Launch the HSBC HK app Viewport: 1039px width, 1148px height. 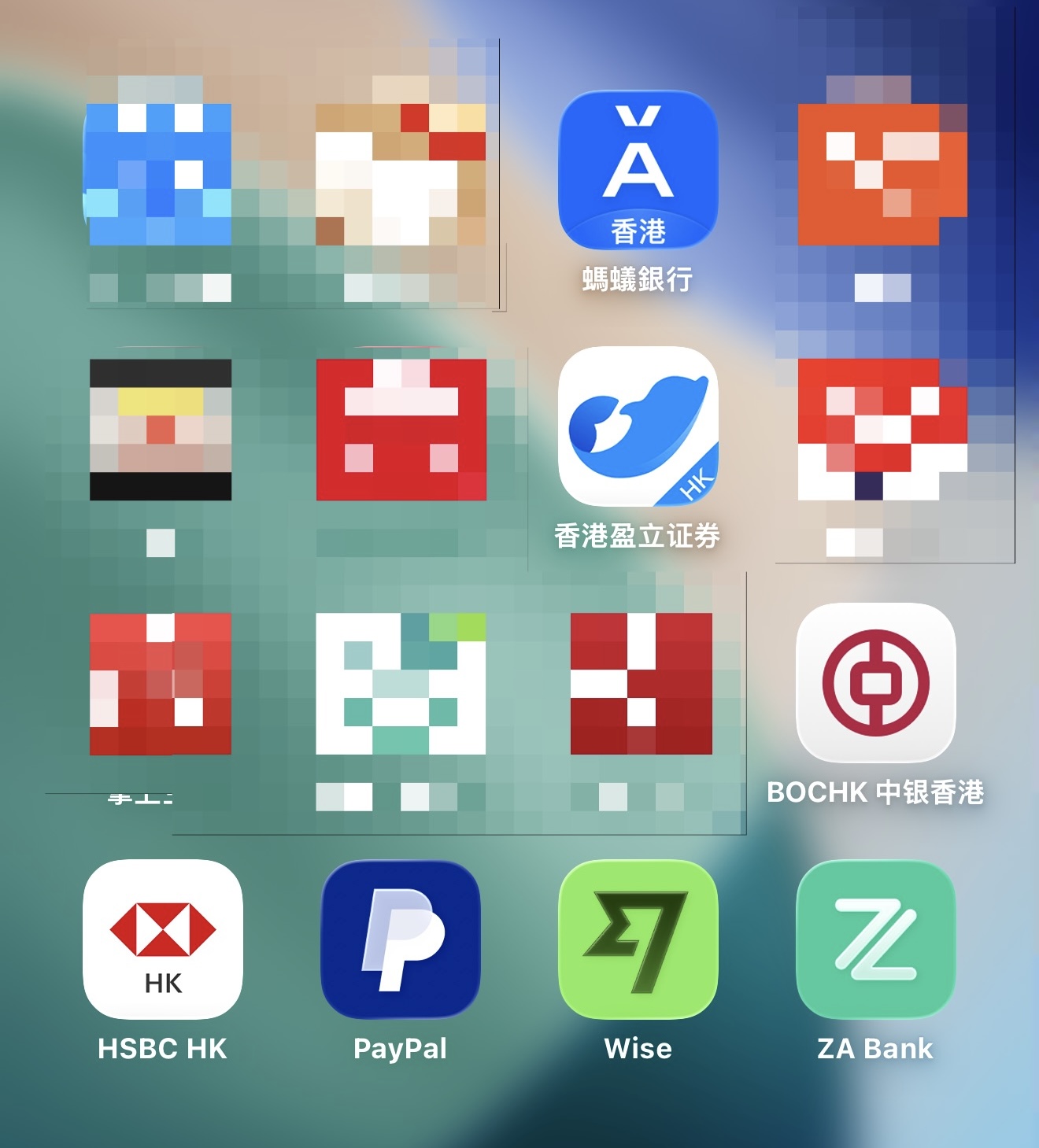[x=163, y=939]
